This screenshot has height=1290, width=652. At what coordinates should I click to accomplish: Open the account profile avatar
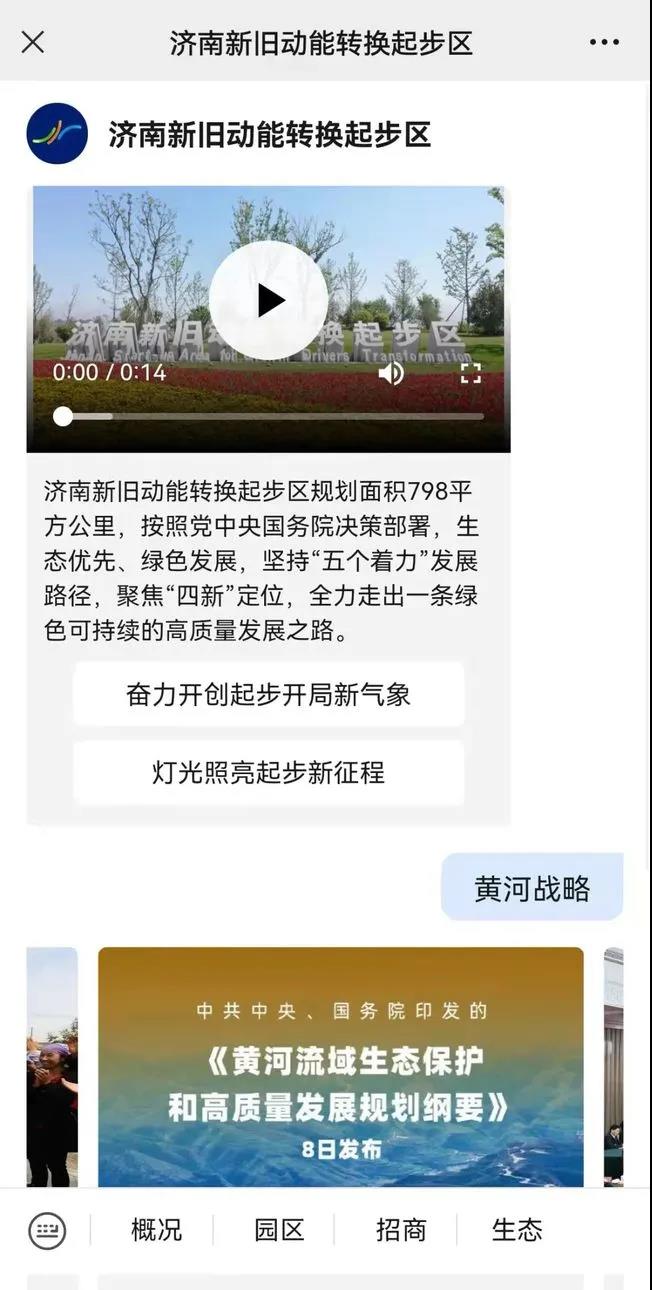57,134
